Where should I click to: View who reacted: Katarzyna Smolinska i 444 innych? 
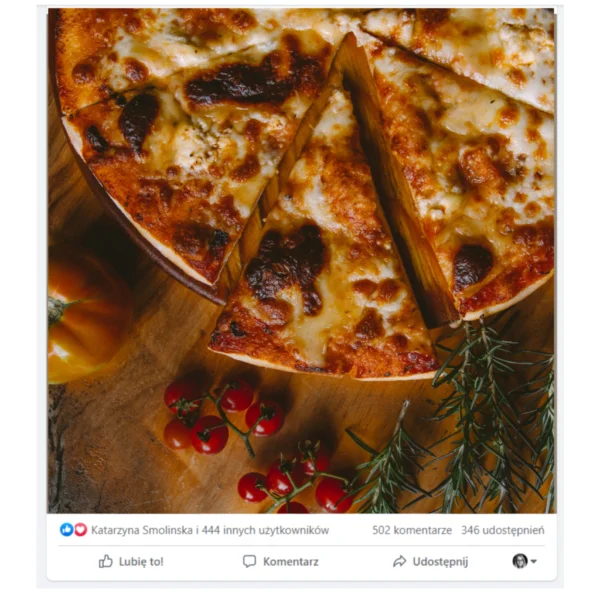pos(209,530)
